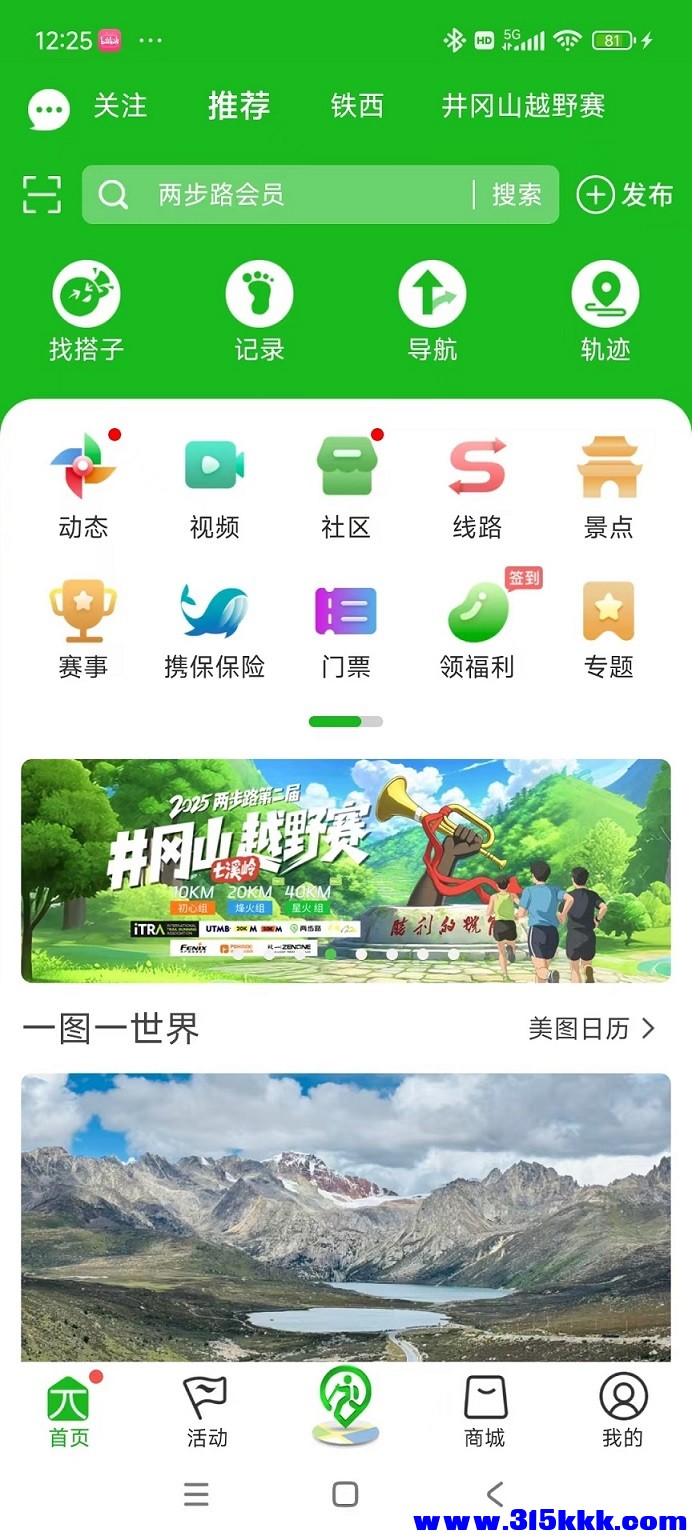The width and height of the screenshot is (692, 1536).
Task: Open the 井冈山越野赛 tab
Action: coord(523,106)
